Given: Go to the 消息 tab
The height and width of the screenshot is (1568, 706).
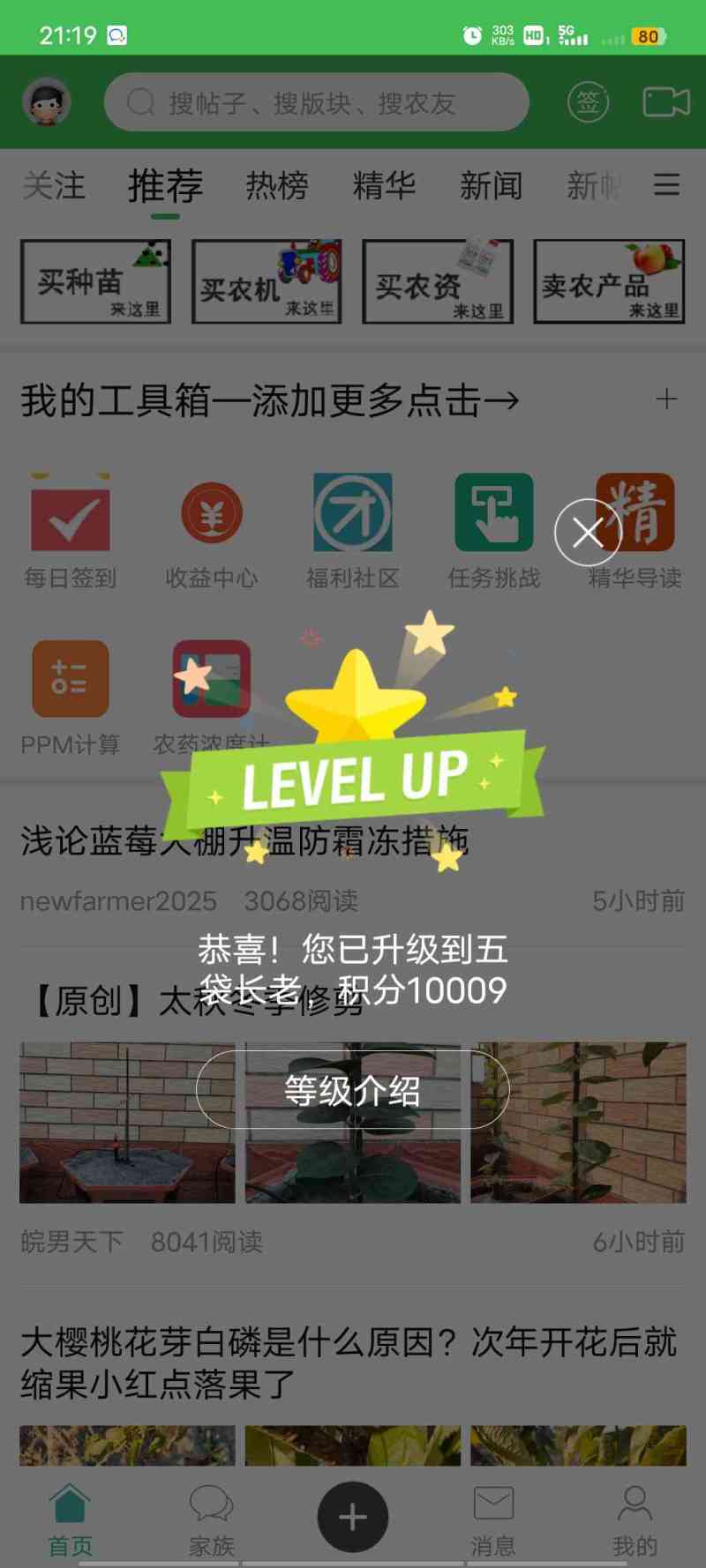Looking at the screenshot, I should (493, 1520).
